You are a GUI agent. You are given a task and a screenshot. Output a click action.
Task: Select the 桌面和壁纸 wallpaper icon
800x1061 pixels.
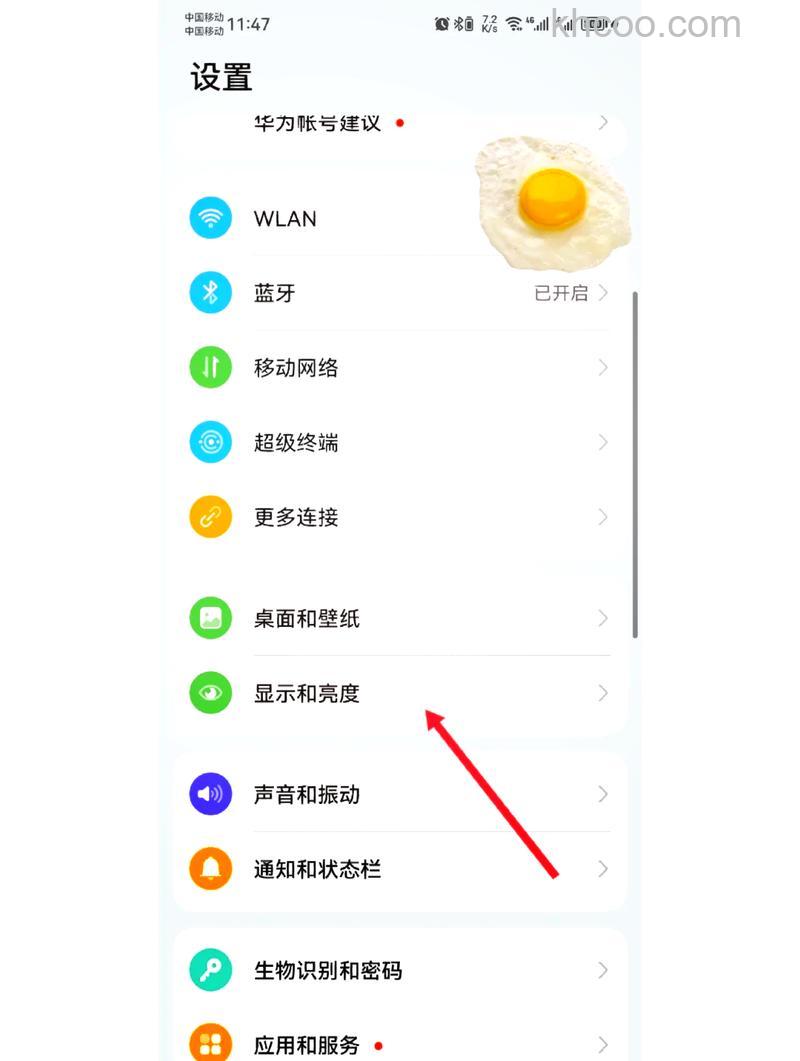210,618
